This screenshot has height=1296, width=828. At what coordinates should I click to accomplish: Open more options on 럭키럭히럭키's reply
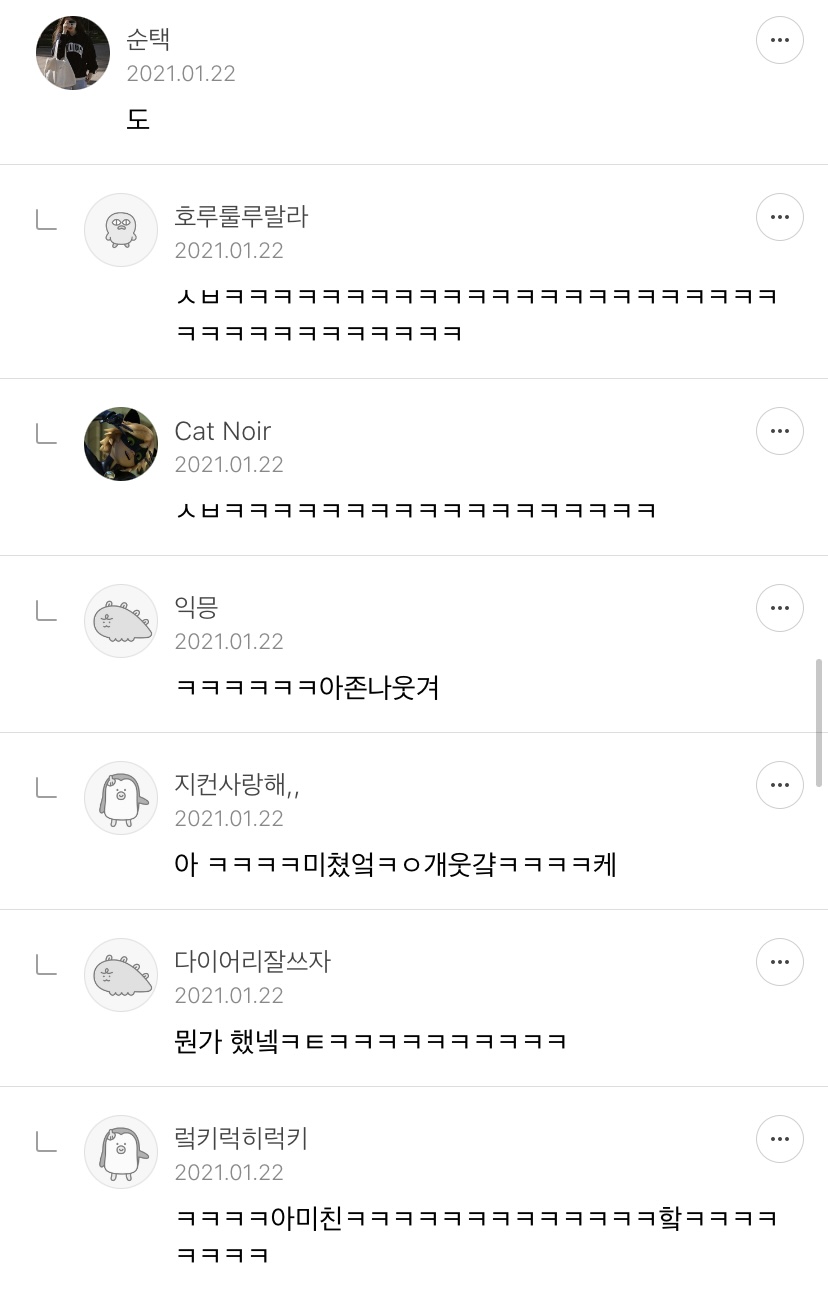pyautogui.click(x=779, y=1139)
